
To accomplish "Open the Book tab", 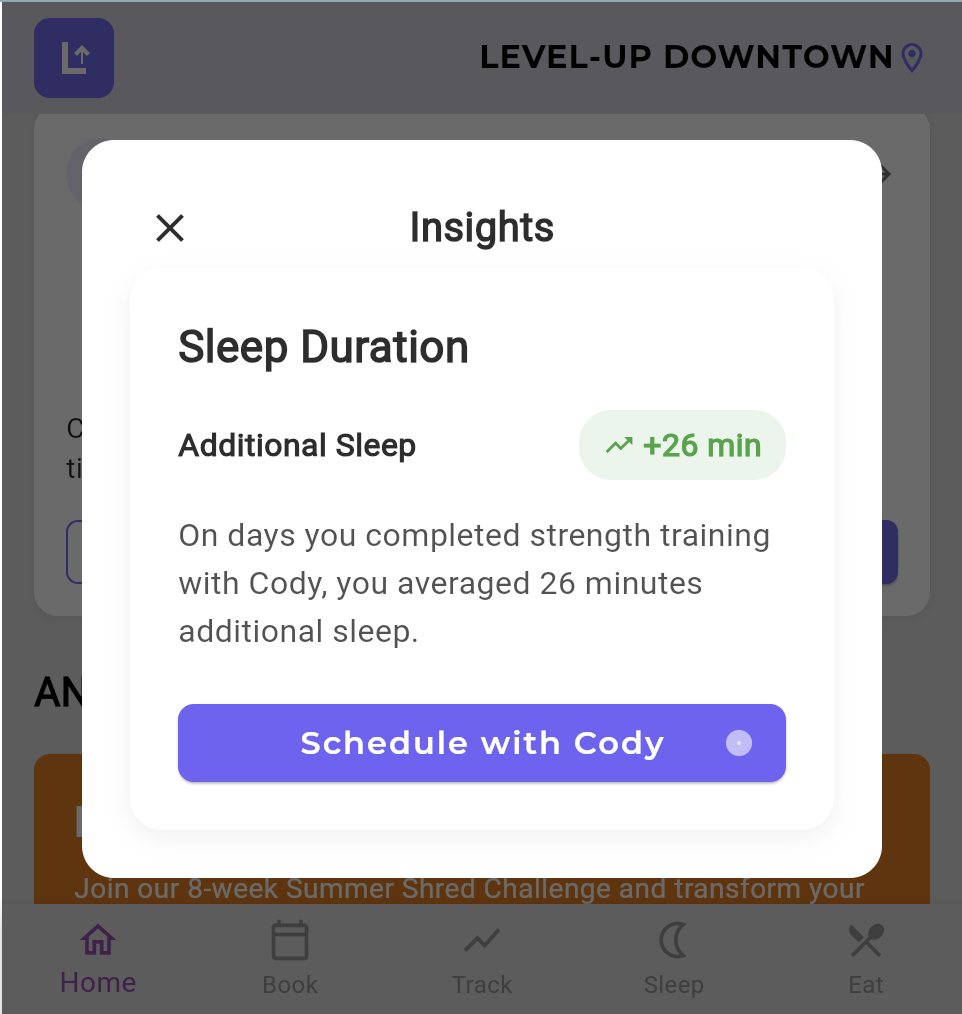I will pos(290,959).
